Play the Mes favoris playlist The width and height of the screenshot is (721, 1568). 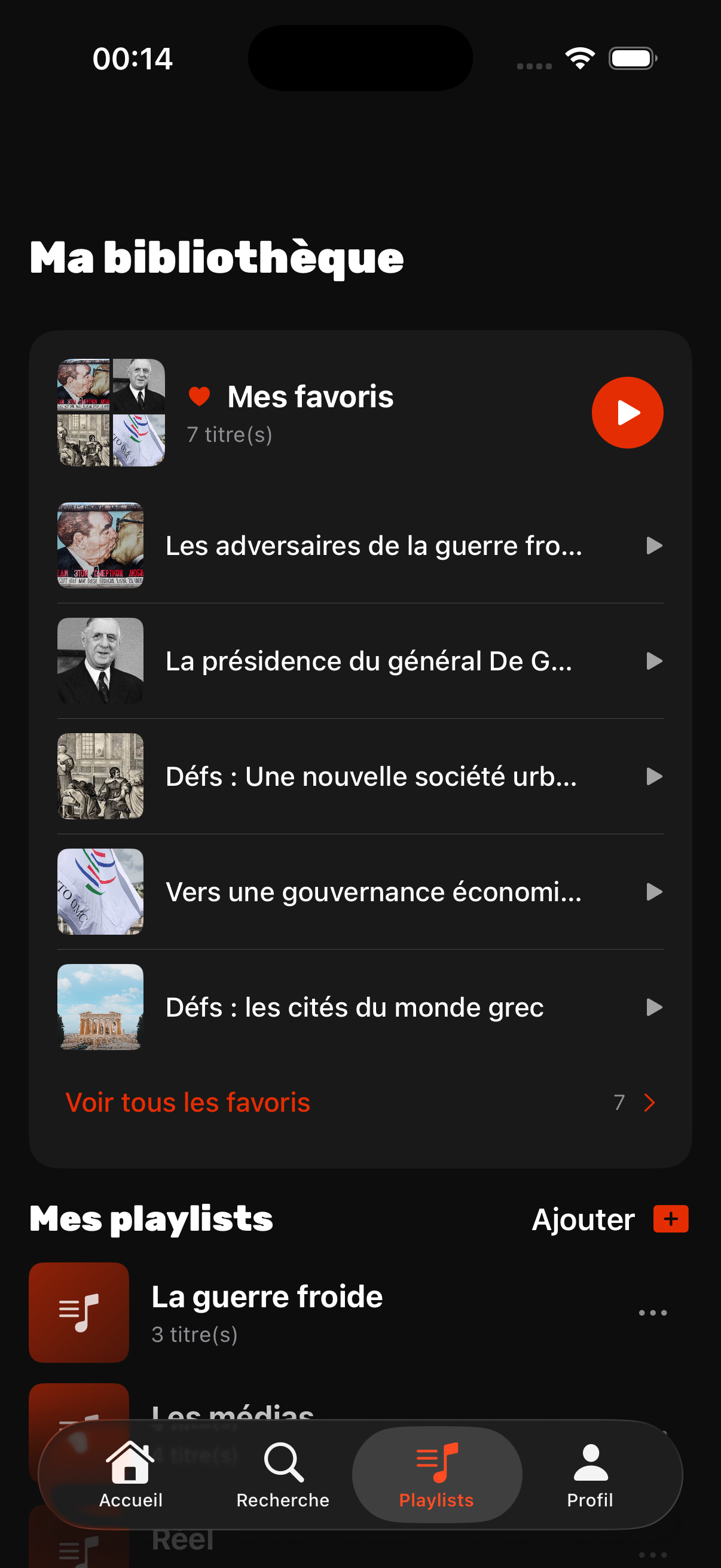click(x=627, y=413)
